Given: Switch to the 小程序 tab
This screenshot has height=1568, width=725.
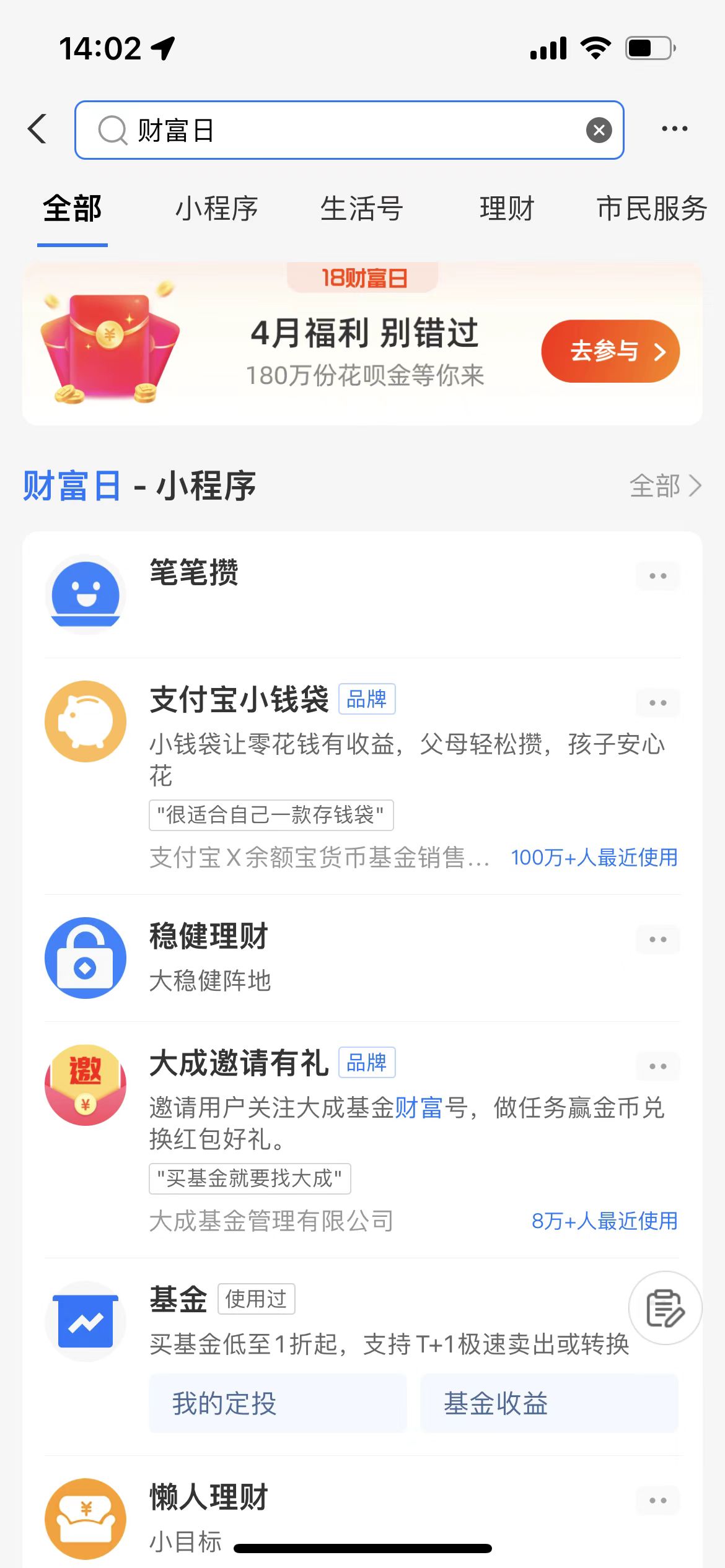Looking at the screenshot, I should coord(216,209).
